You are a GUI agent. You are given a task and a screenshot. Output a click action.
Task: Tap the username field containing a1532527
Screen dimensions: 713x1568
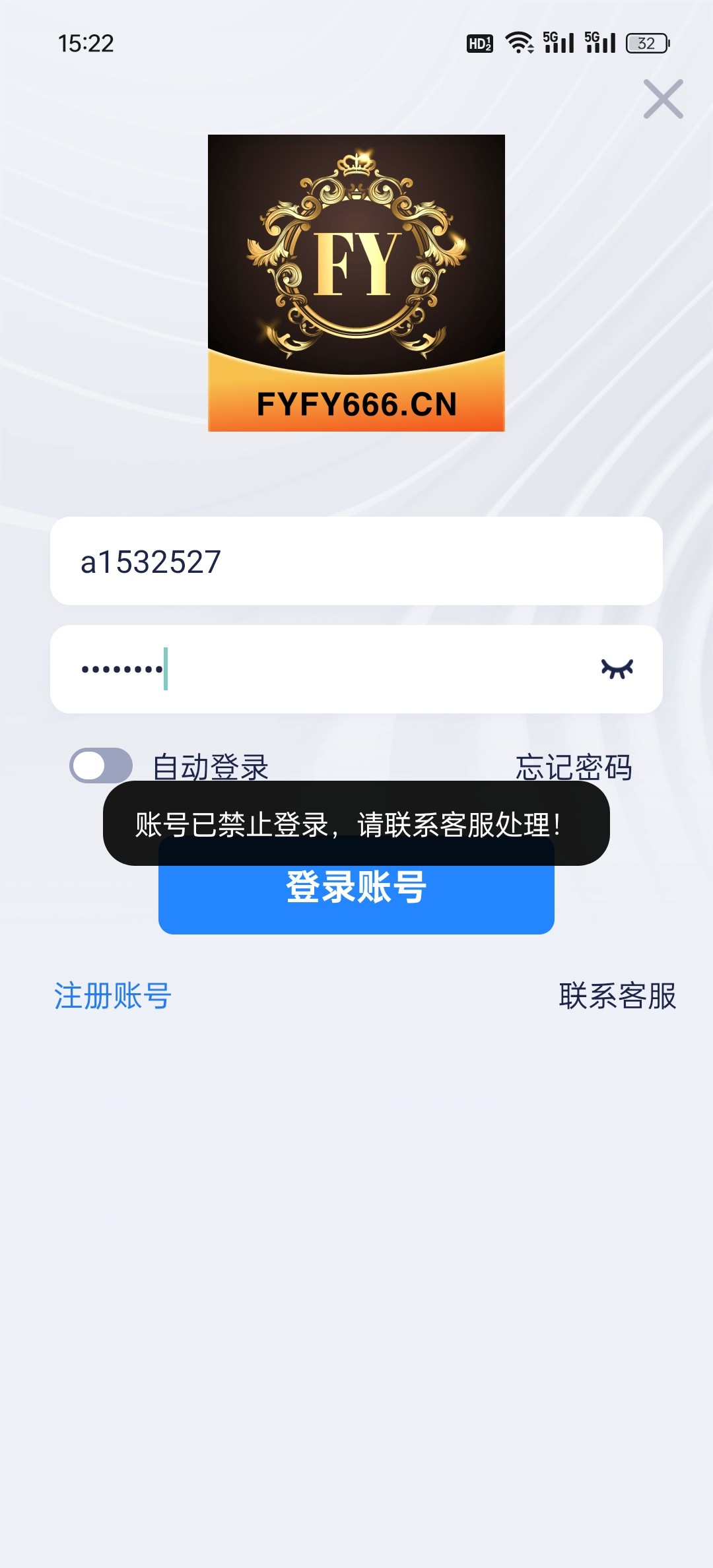356,562
